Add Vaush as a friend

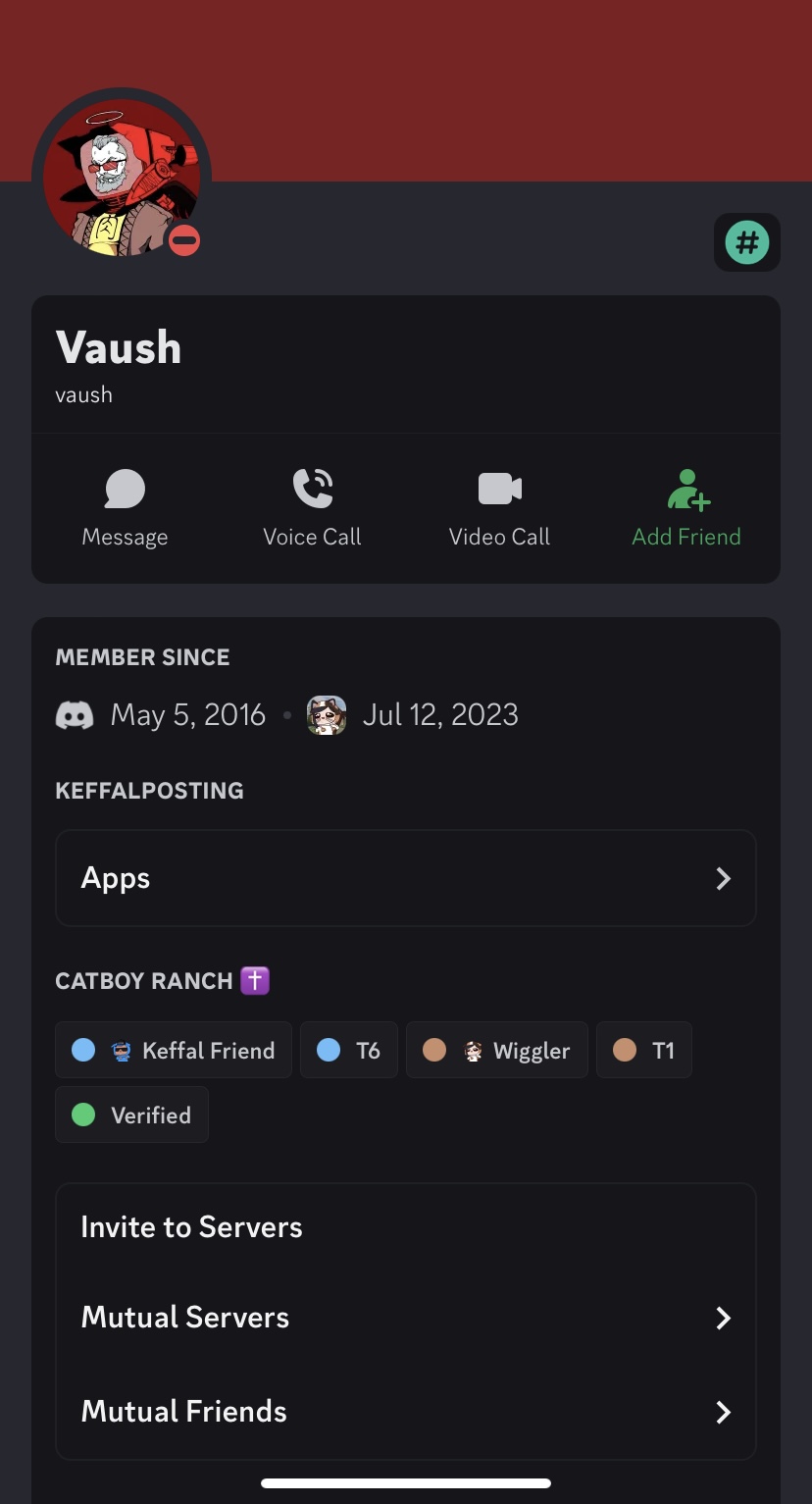pos(686,507)
